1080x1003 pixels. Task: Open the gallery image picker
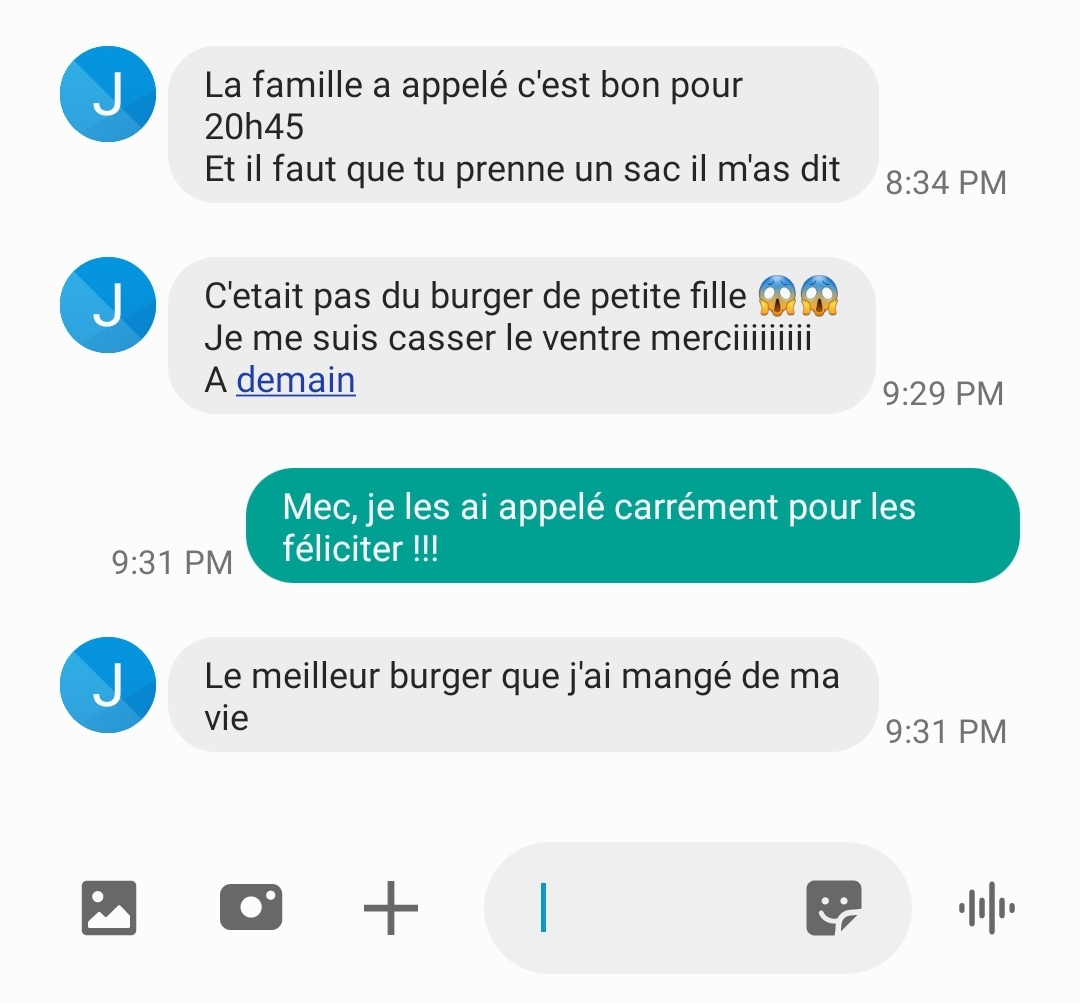[108, 908]
